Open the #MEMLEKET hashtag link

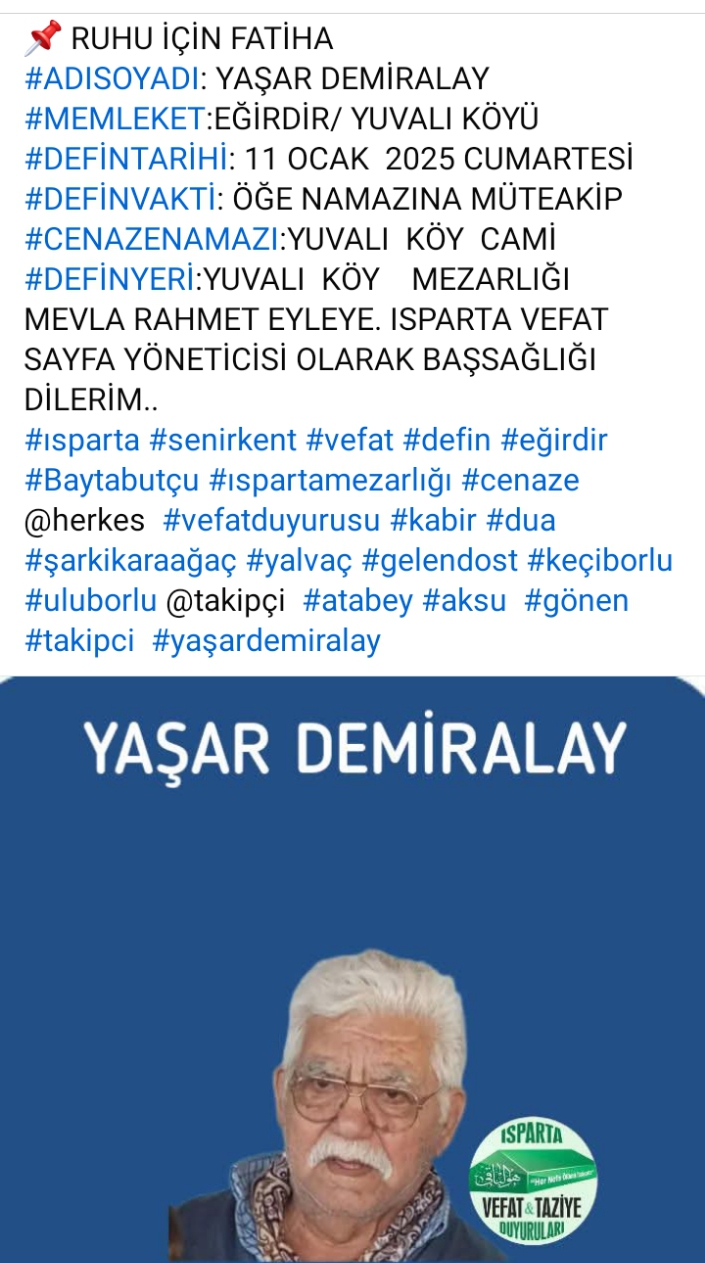tap(114, 119)
